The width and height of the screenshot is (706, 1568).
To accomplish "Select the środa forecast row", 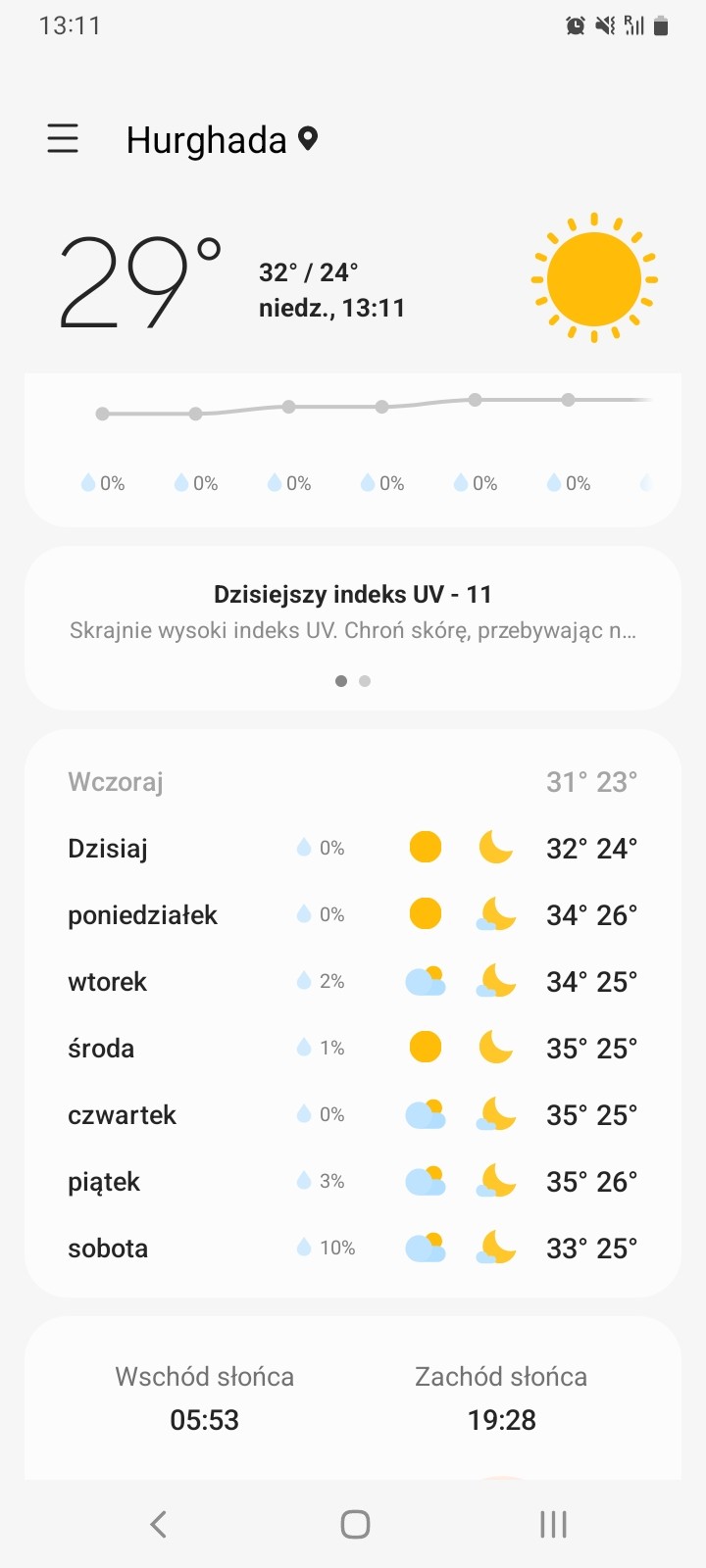I will (353, 1049).
